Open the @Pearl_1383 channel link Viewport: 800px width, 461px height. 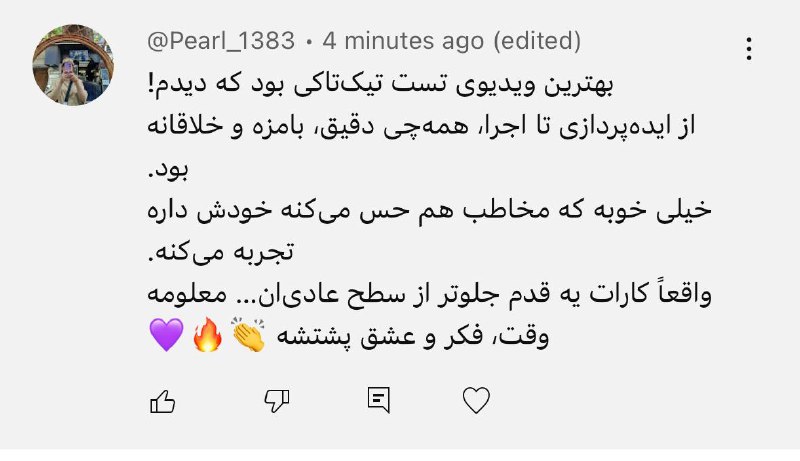221,42
